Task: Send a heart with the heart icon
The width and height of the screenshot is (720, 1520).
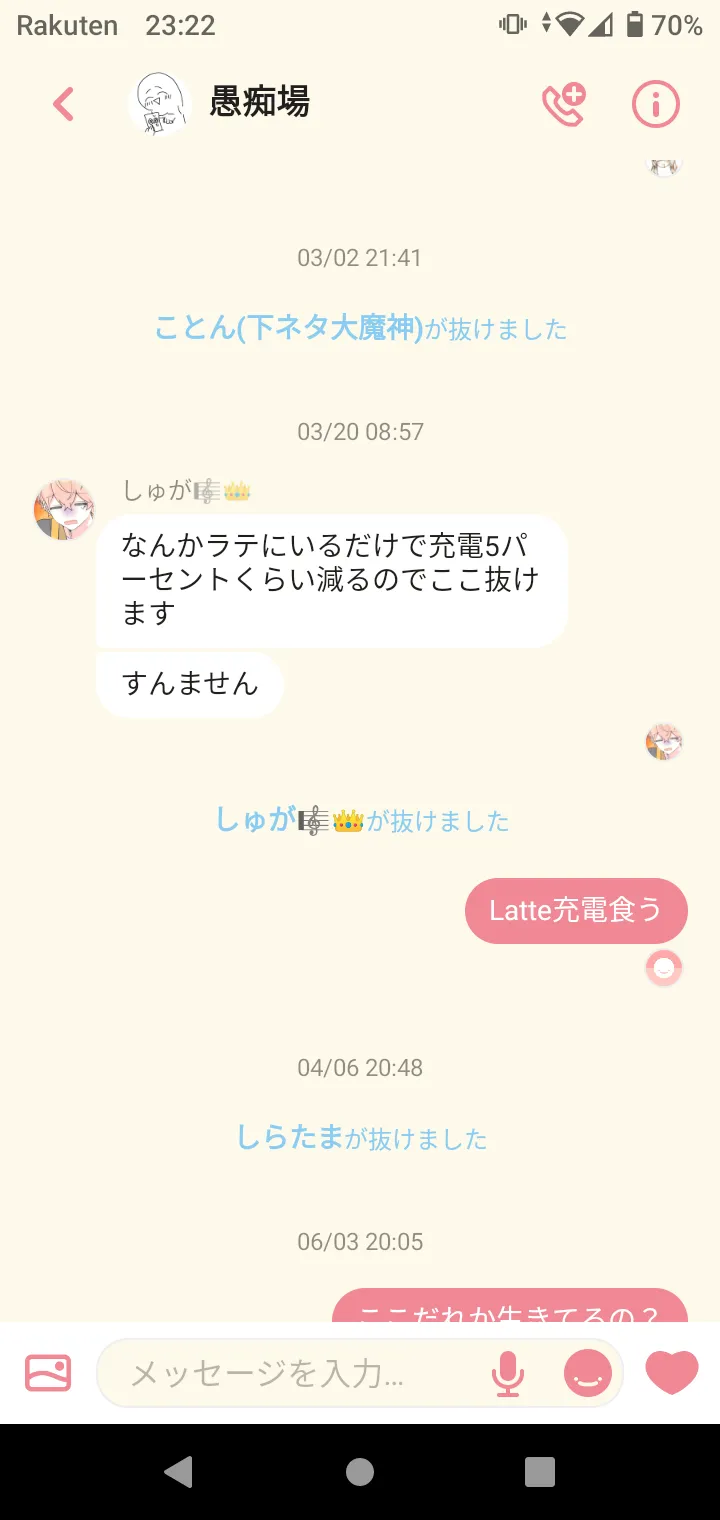Action: 672,1373
